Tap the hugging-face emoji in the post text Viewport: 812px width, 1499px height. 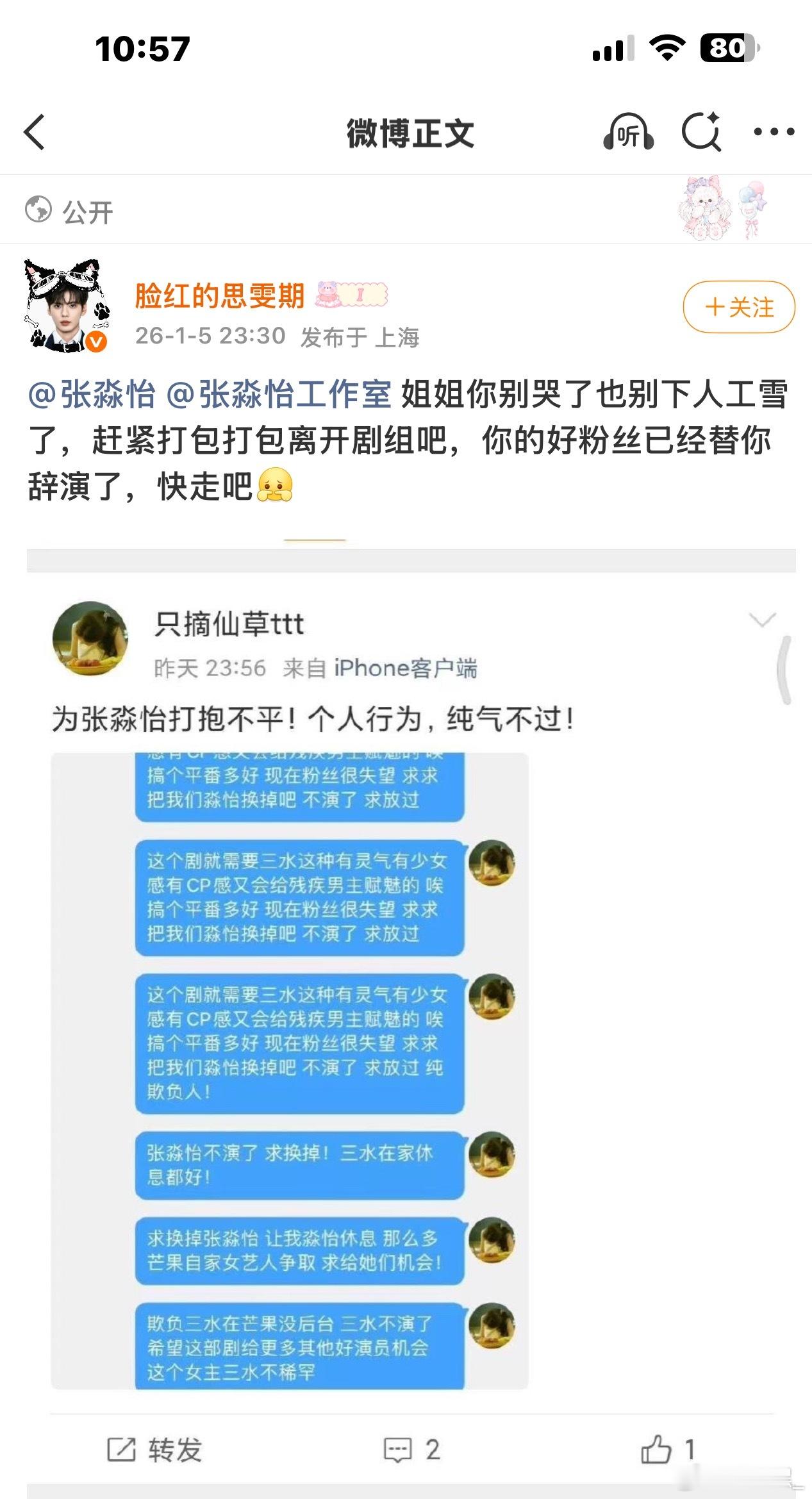pos(274,489)
